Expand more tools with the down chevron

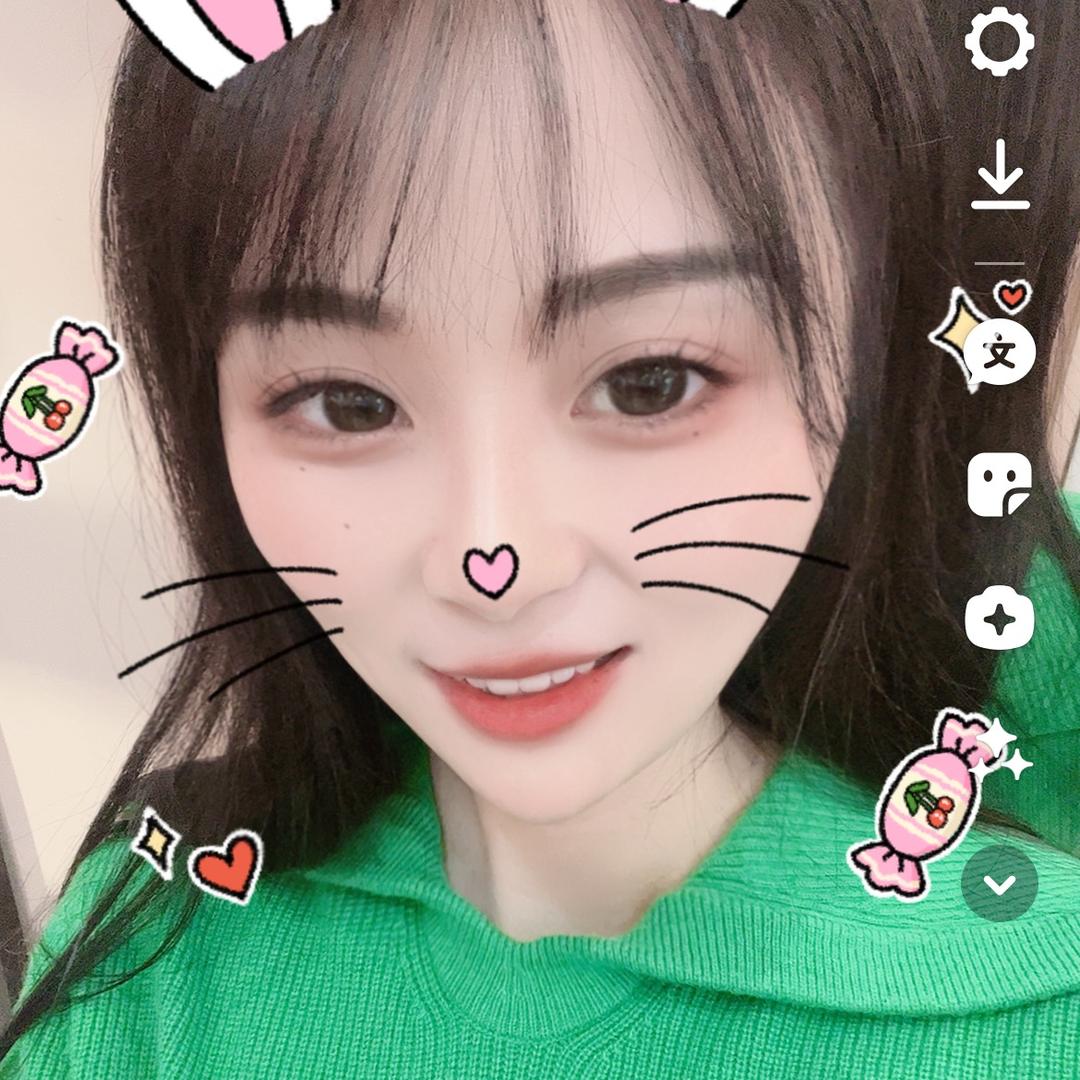1000,883
